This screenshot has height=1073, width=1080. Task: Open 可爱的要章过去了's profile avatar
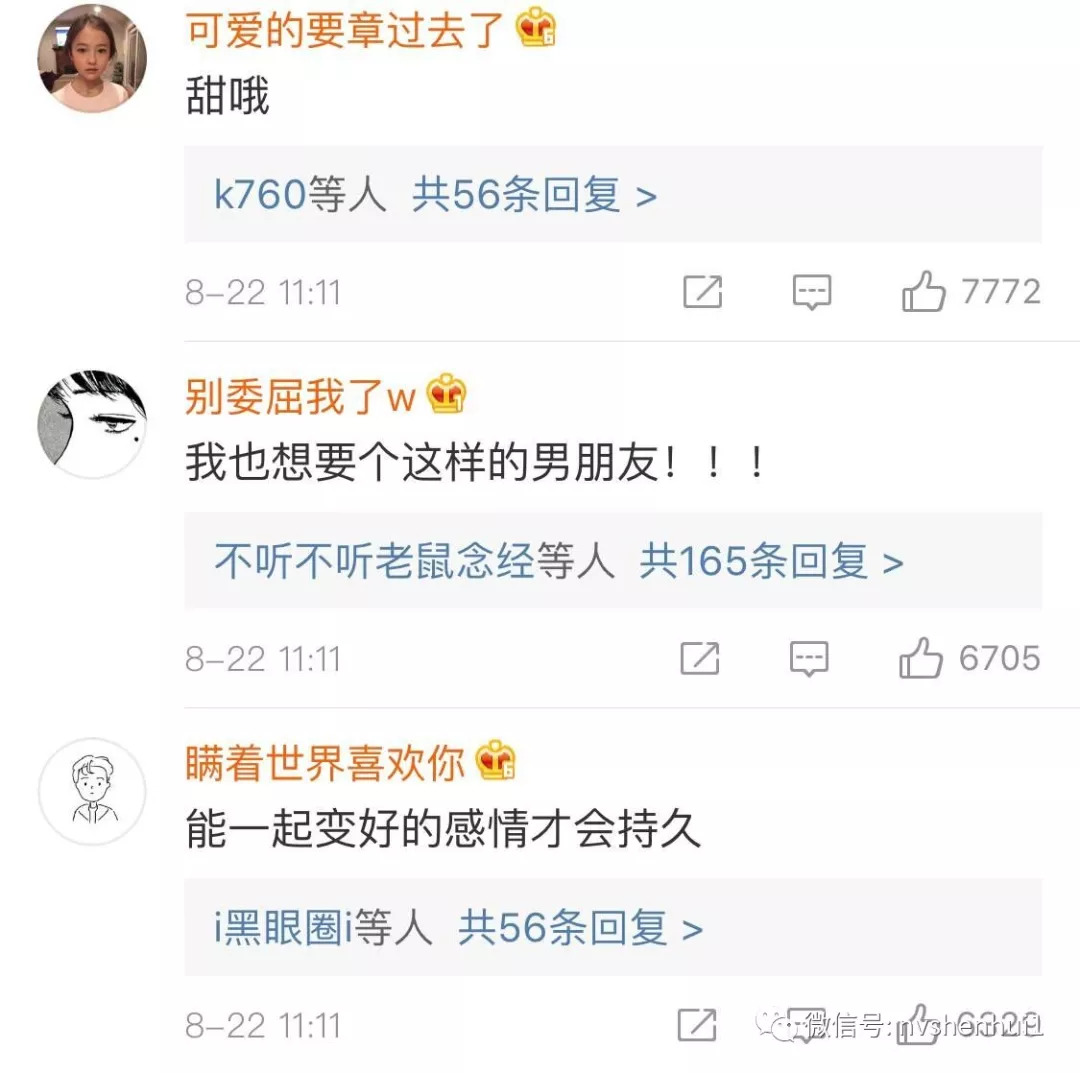tap(92, 58)
